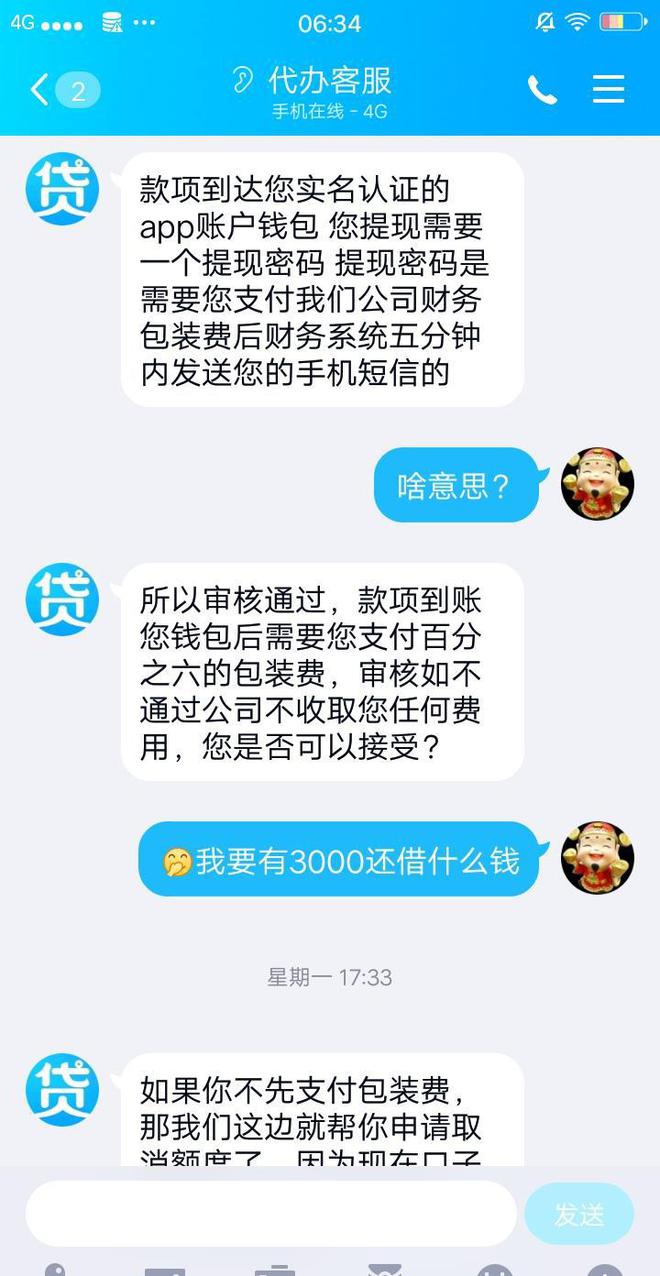Open sender's avatar beside 款项到达 message
Viewport: 660px width, 1276px height.
(x=62, y=189)
